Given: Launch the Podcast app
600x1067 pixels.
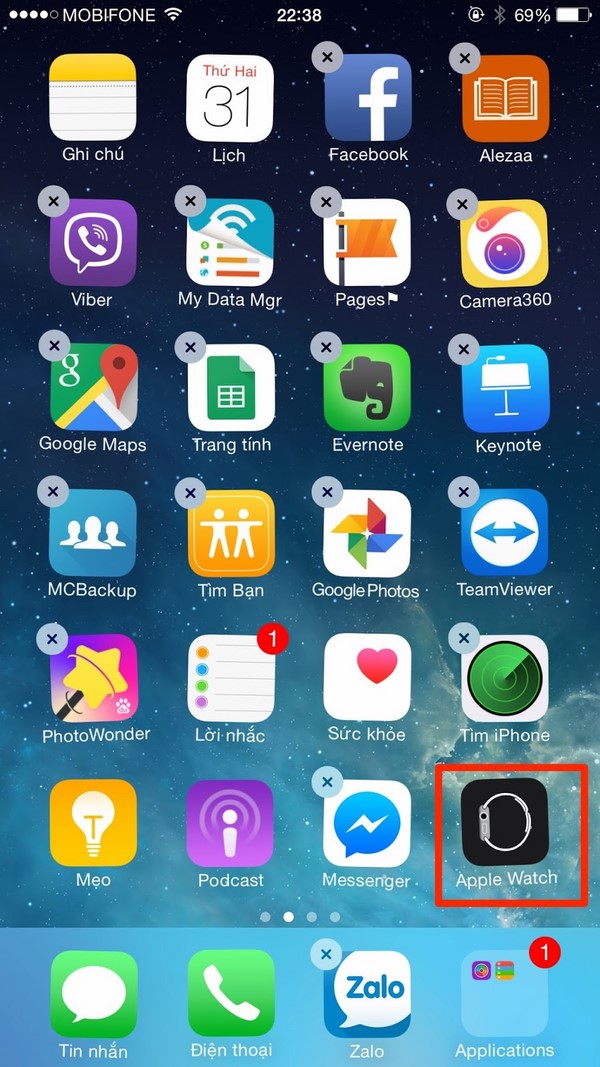Looking at the screenshot, I should pyautogui.click(x=230, y=823).
